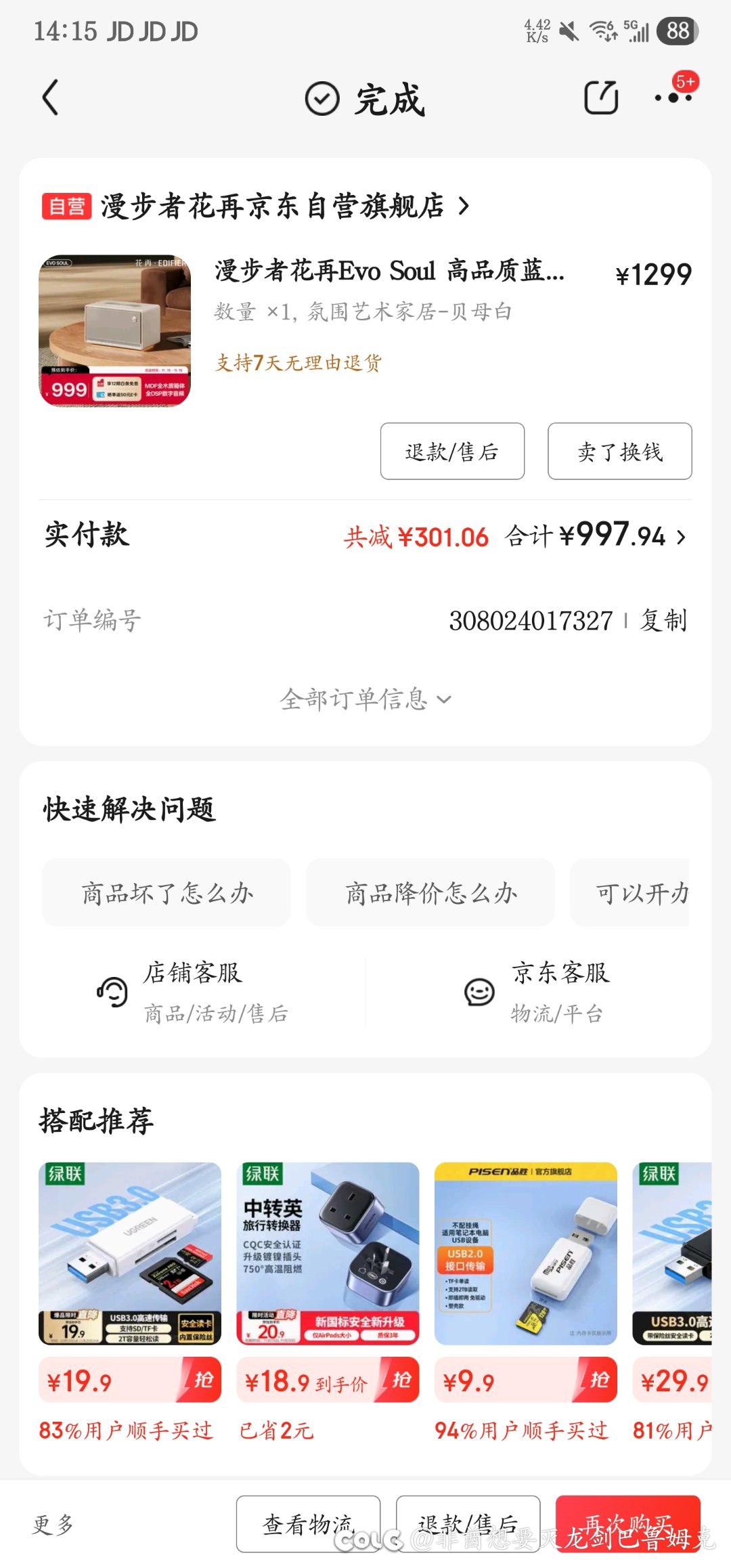Tap 退款/售后 beside the speaker item
The image size is (731, 1568).
pos(452,452)
